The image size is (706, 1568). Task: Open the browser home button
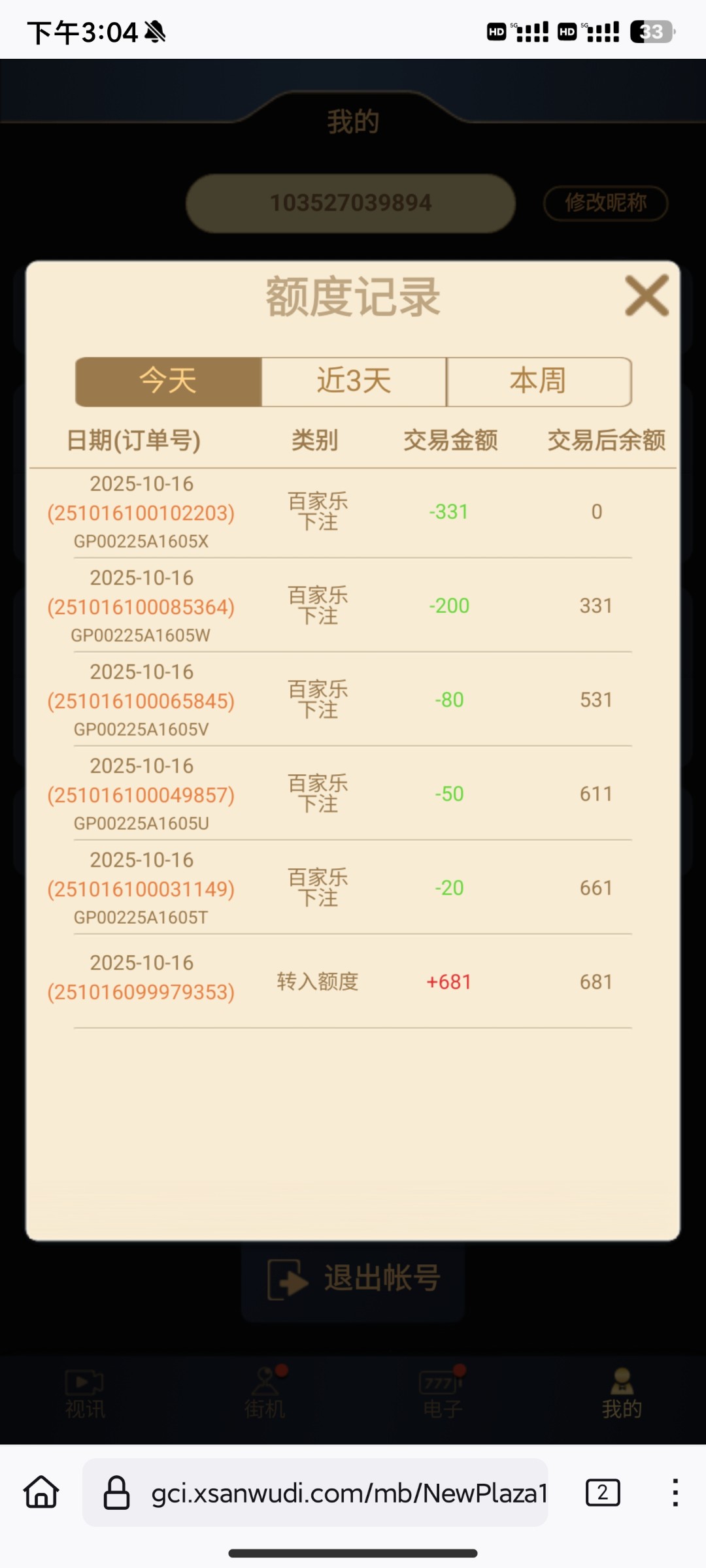click(42, 1492)
